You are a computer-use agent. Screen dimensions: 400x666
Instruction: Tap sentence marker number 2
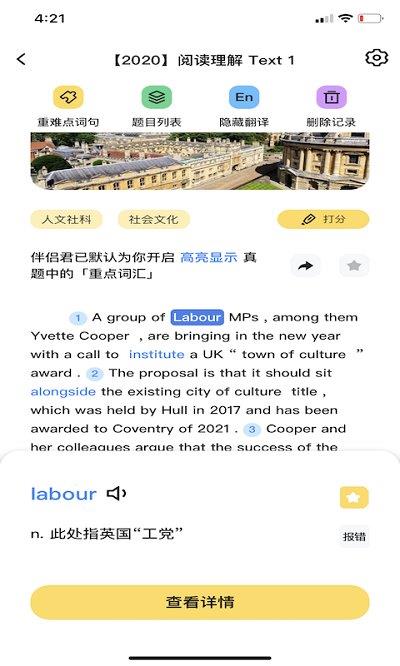[95, 374]
